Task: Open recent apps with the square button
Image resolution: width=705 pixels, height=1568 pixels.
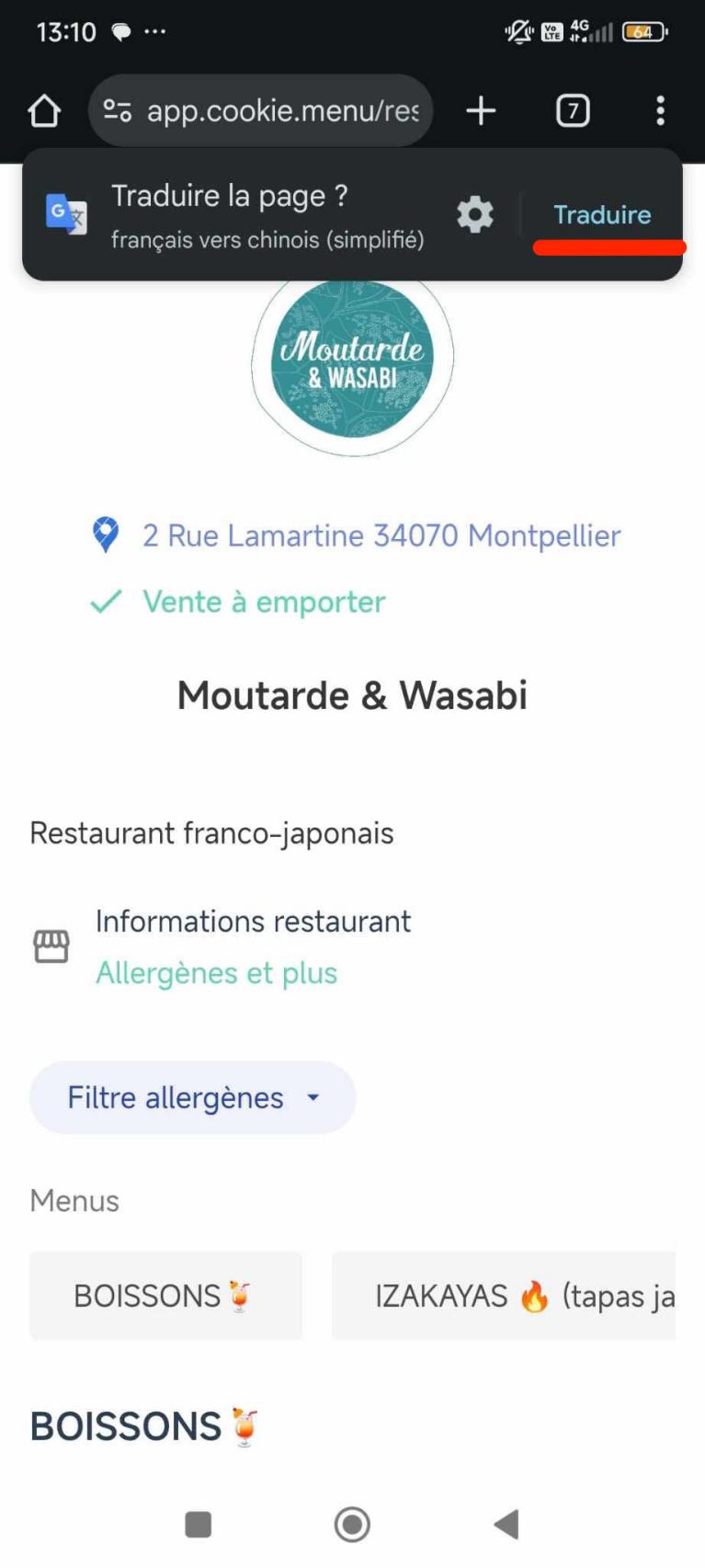Action: pos(199,1524)
